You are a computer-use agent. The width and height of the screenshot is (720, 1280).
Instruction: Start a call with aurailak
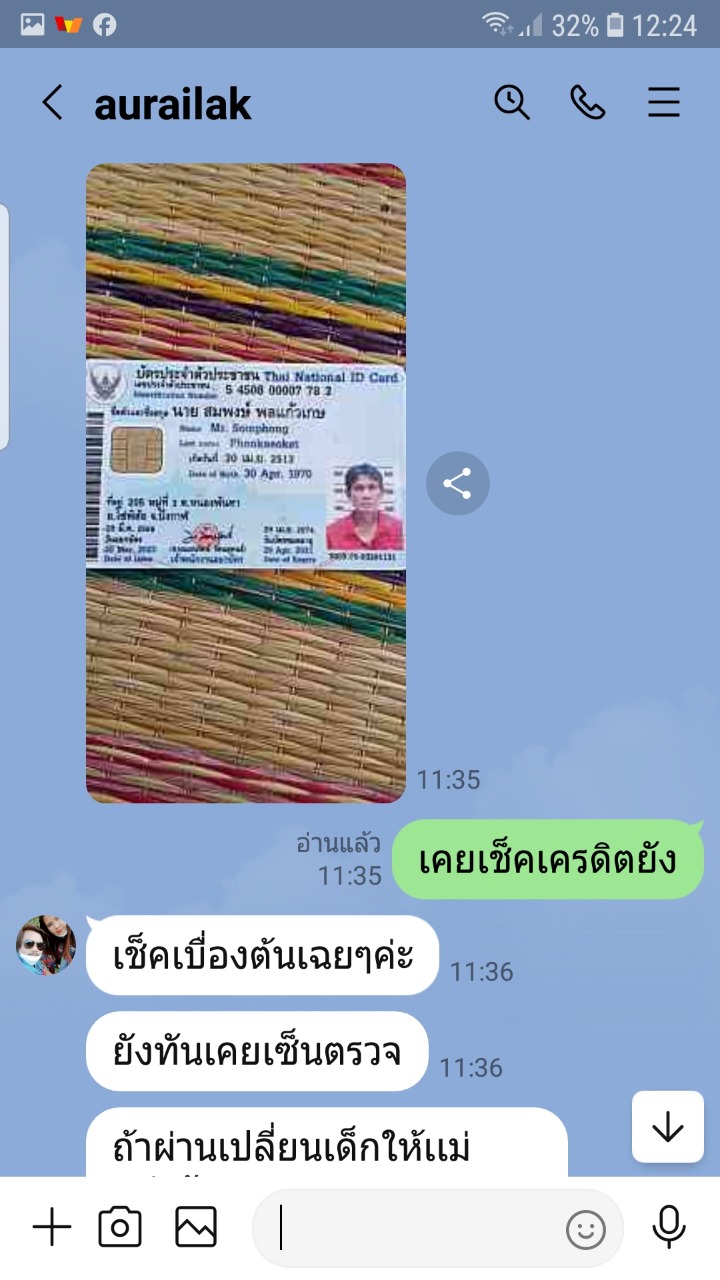tap(588, 102)
